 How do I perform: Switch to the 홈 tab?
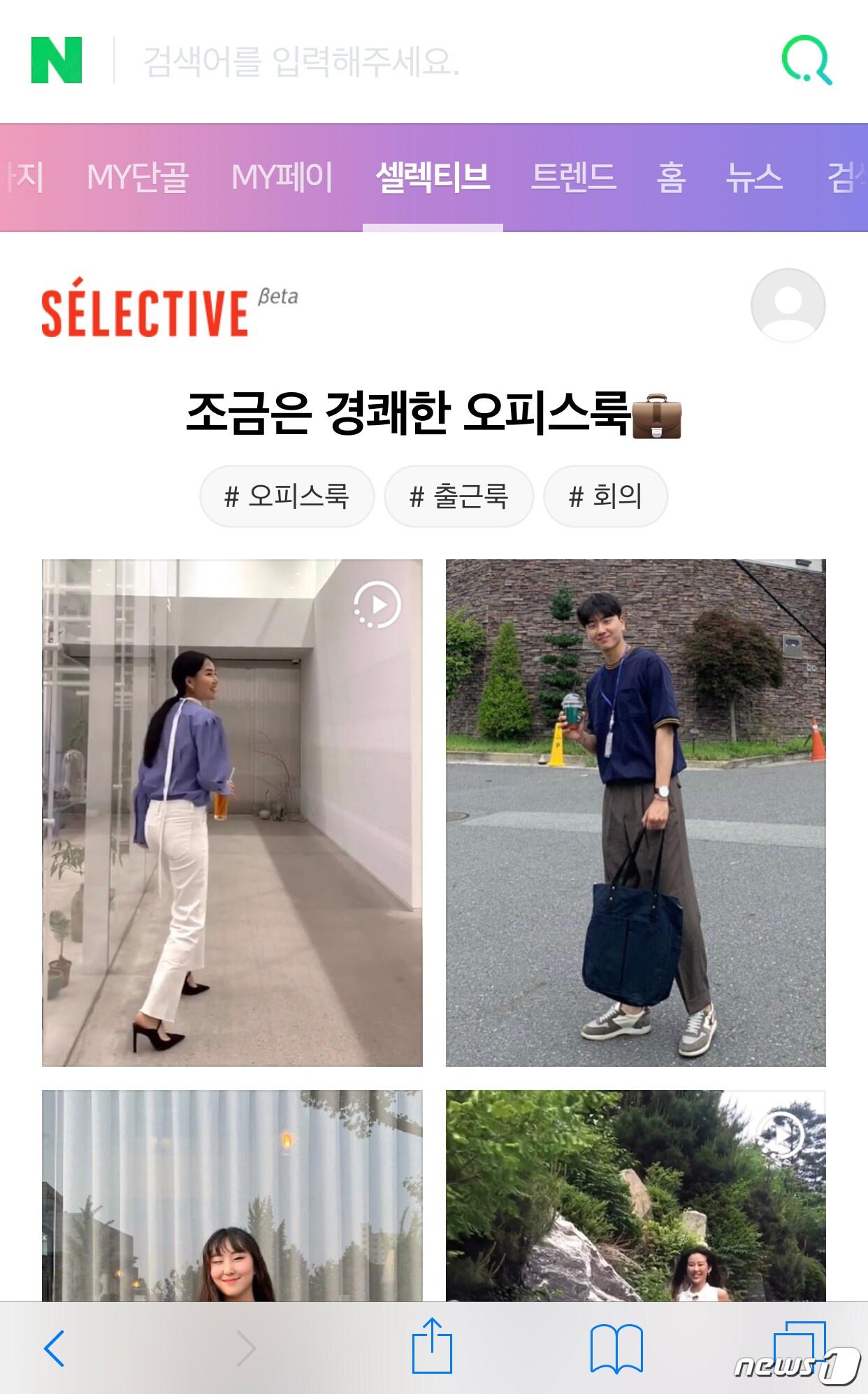tap(671, 177)
